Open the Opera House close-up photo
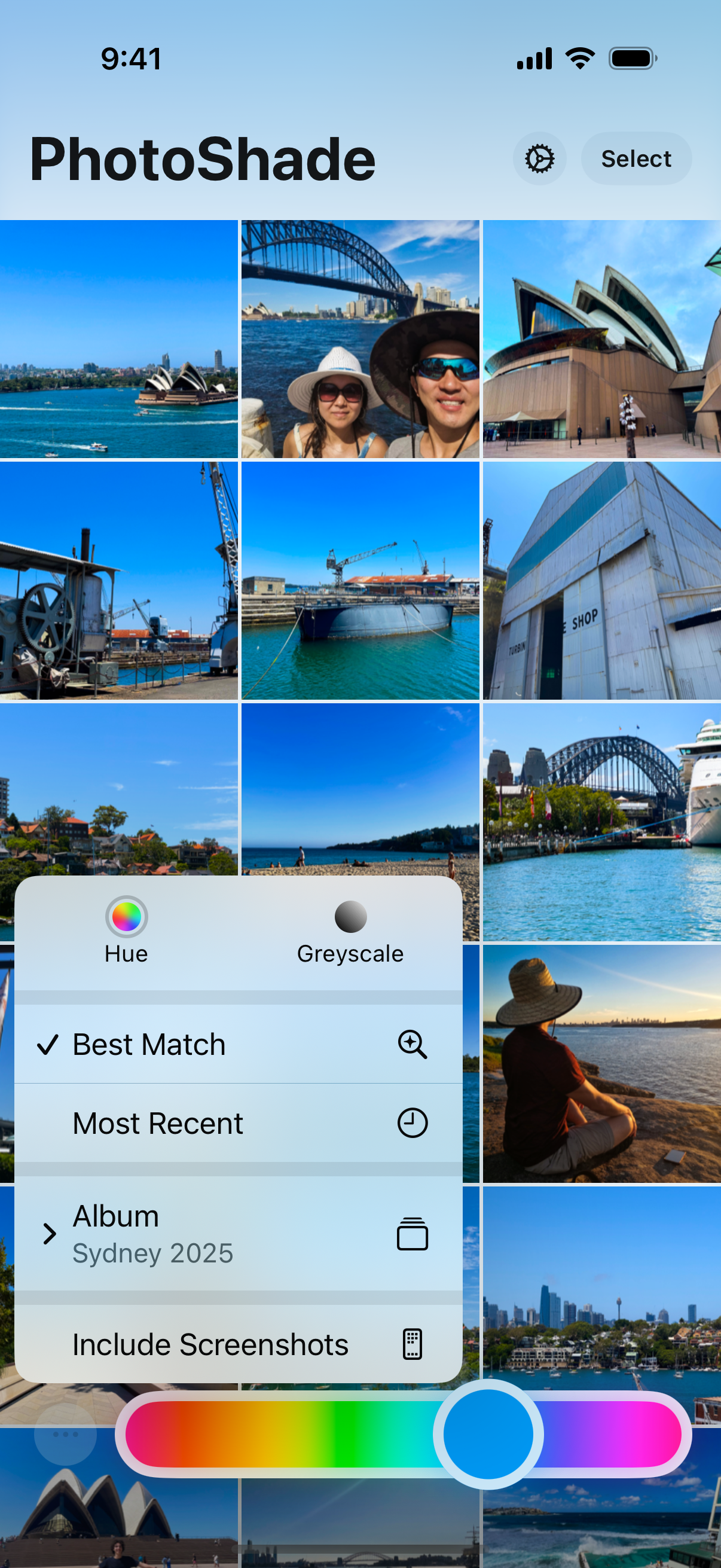 (x=602, y=339)
